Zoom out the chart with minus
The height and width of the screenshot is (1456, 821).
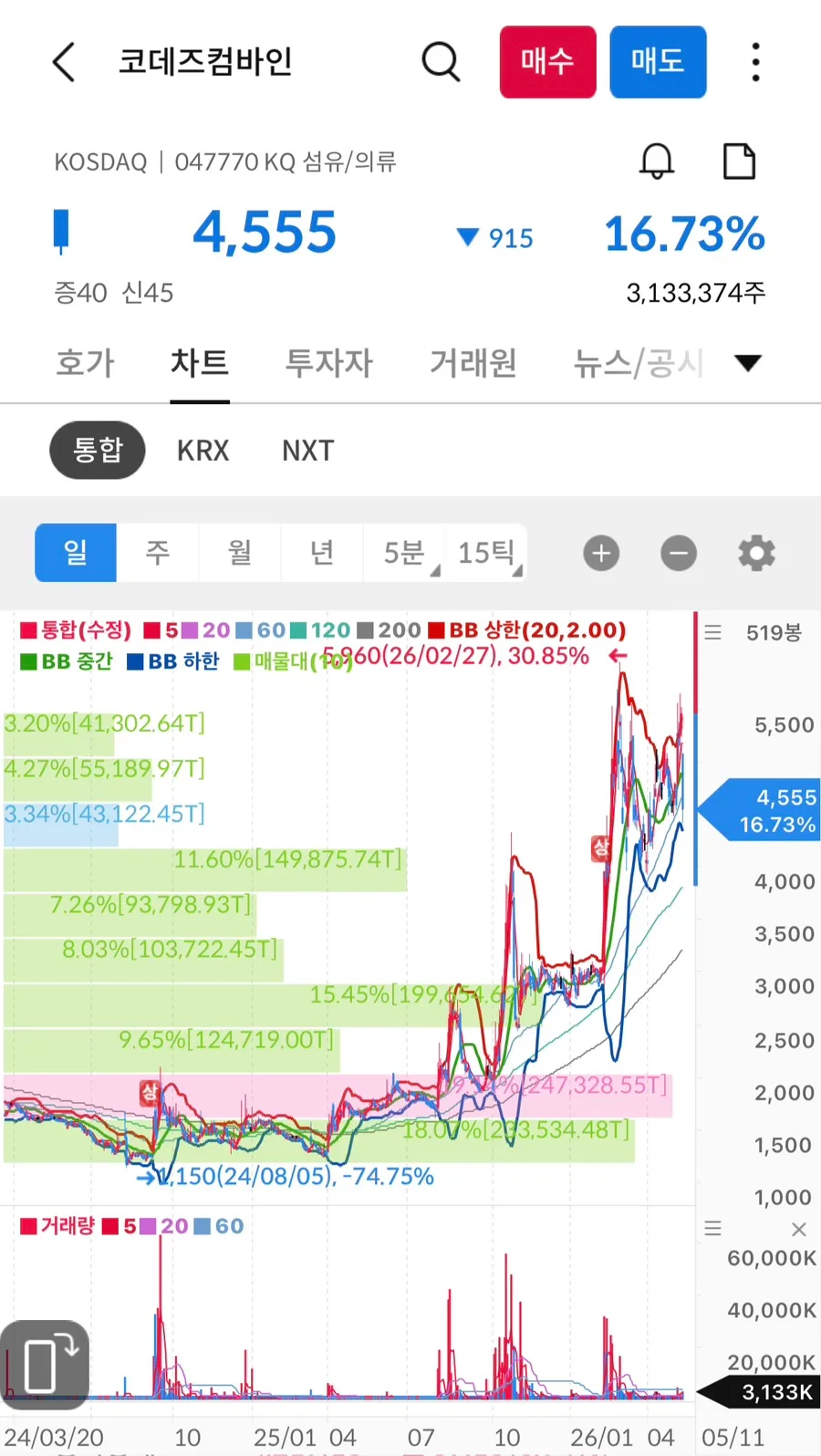[x=679, y=554]
